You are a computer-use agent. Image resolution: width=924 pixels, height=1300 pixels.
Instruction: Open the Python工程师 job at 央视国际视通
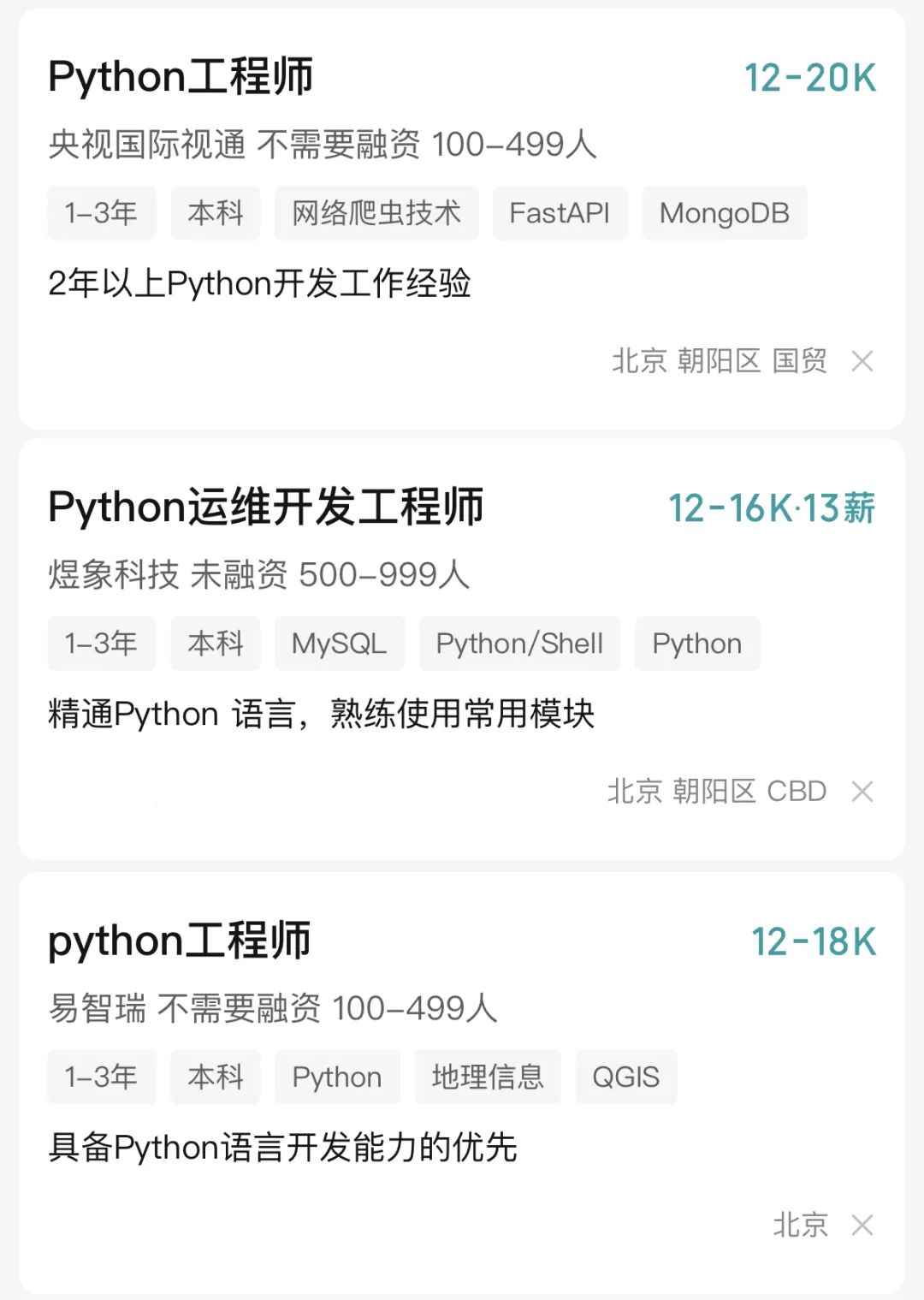coord(181,77)
